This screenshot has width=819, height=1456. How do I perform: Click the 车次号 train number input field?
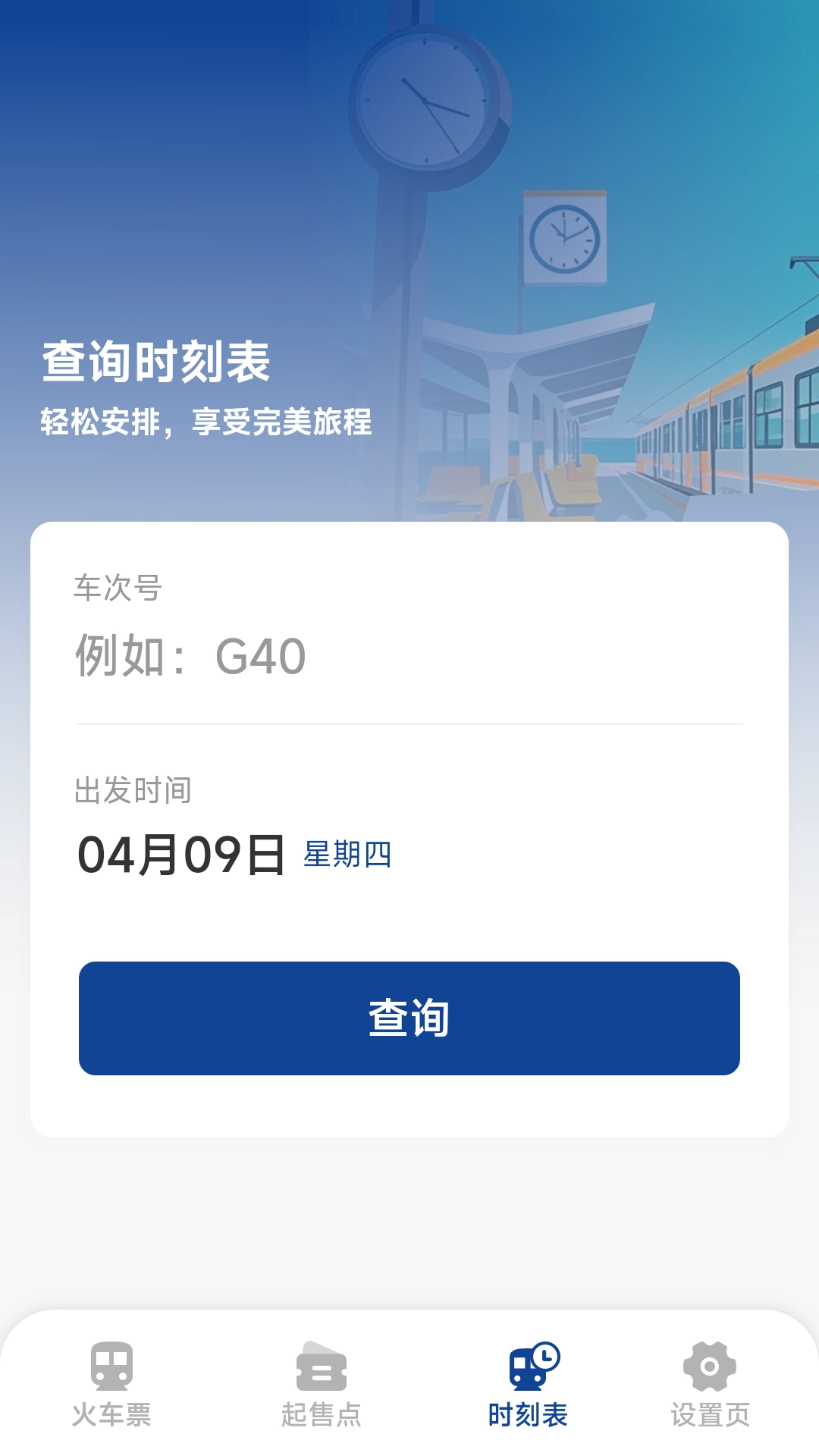[409, 656]
